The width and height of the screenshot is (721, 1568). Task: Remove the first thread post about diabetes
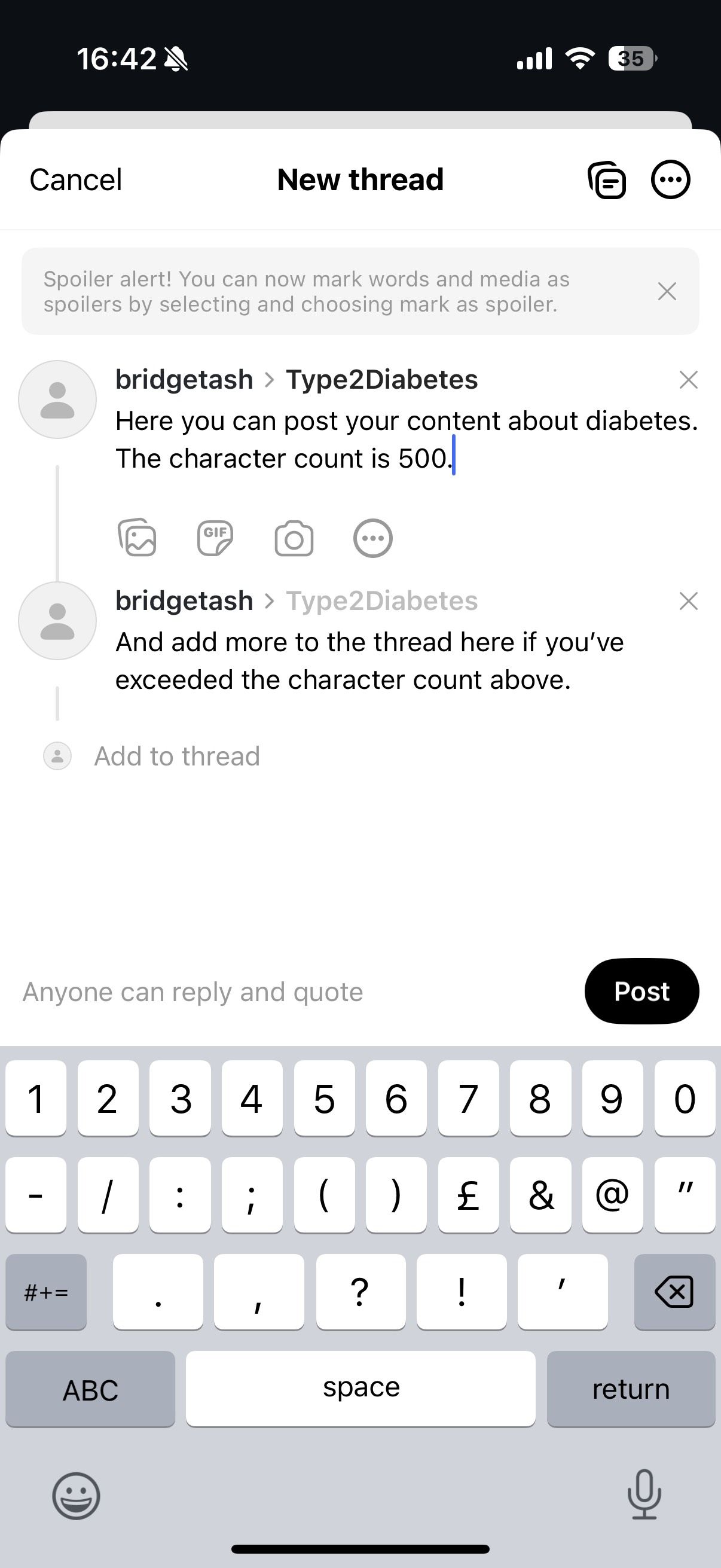click(x=688, y=380)
